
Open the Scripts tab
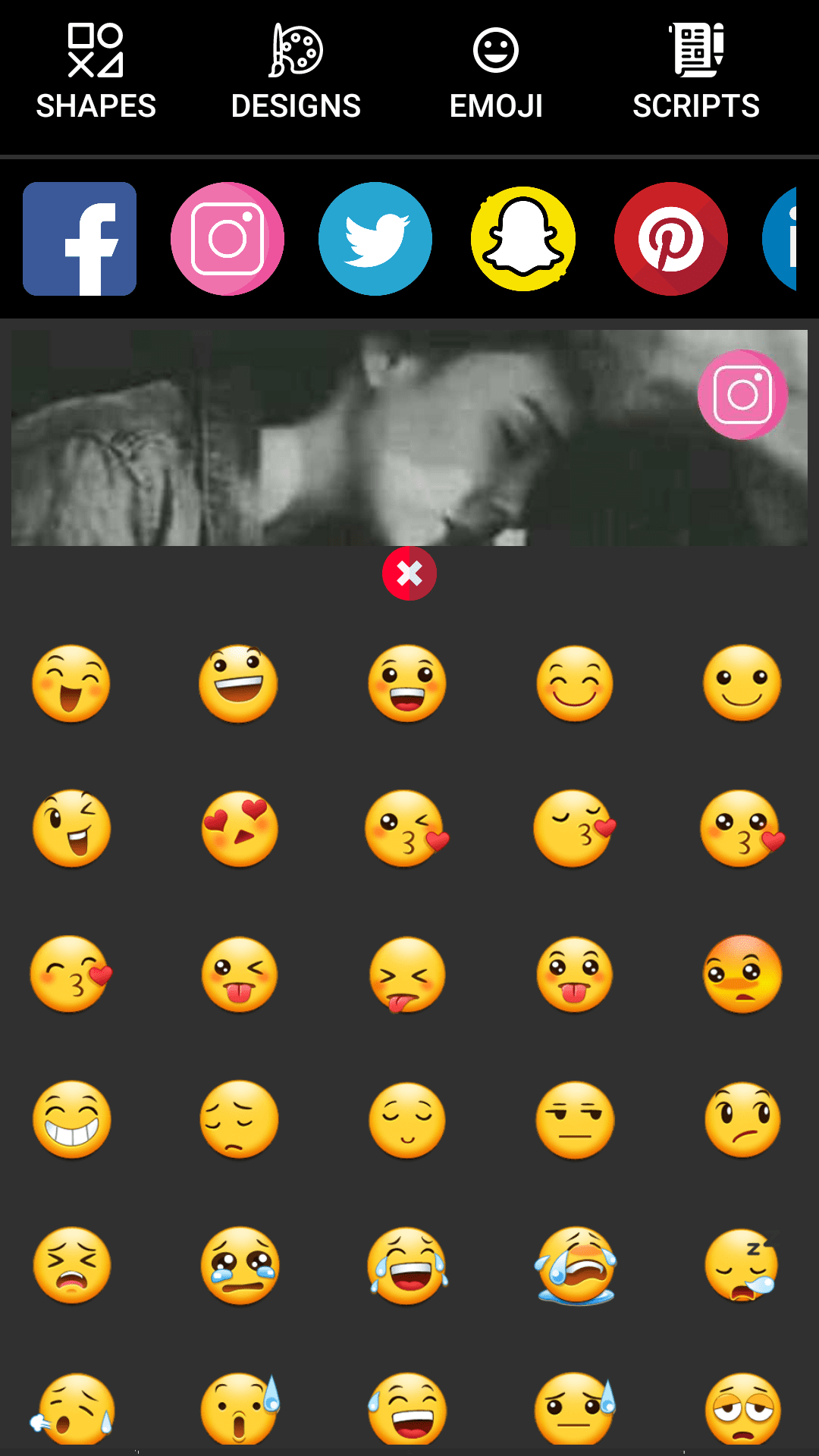[x=696, y=74]
